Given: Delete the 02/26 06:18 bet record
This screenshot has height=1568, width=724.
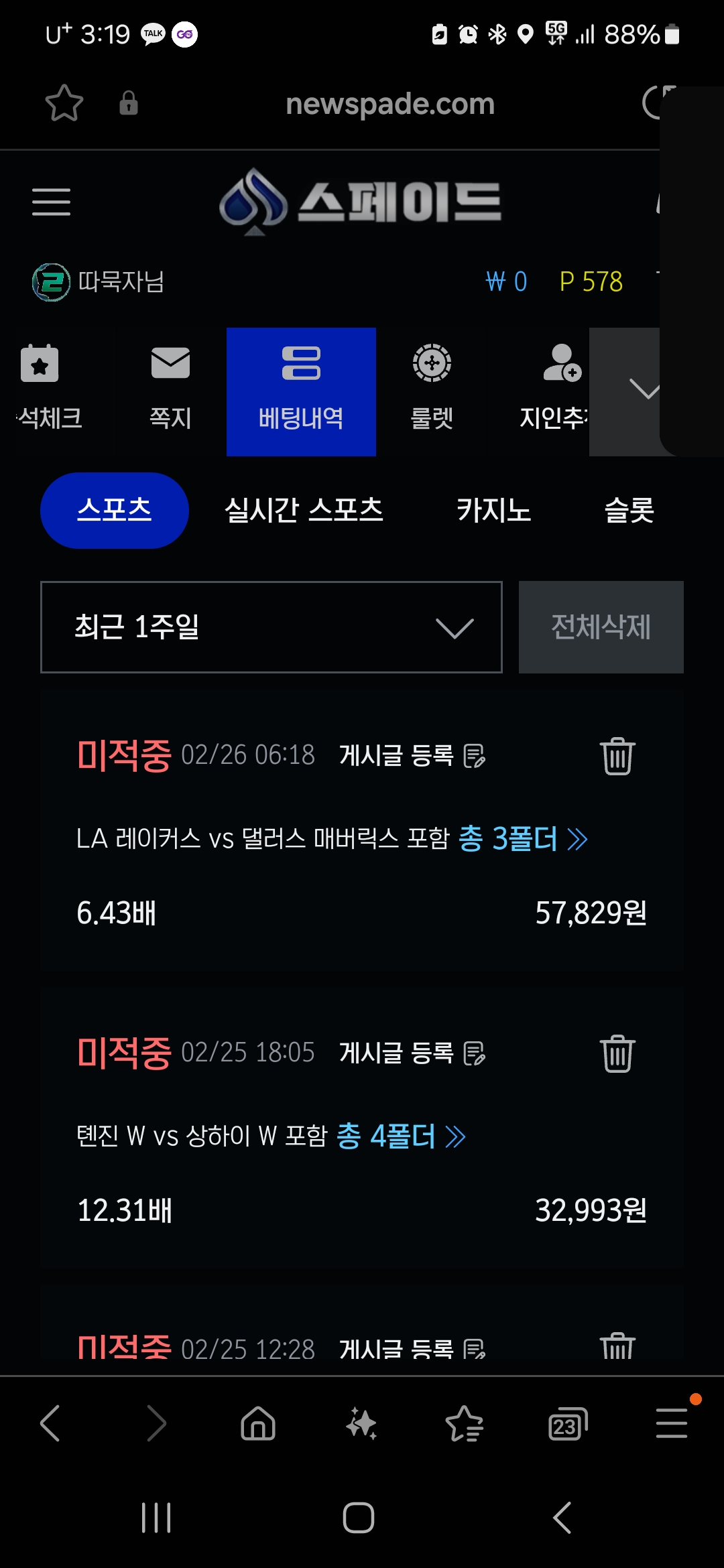Looking at the screenshot, I should click(x=617, y=756).
